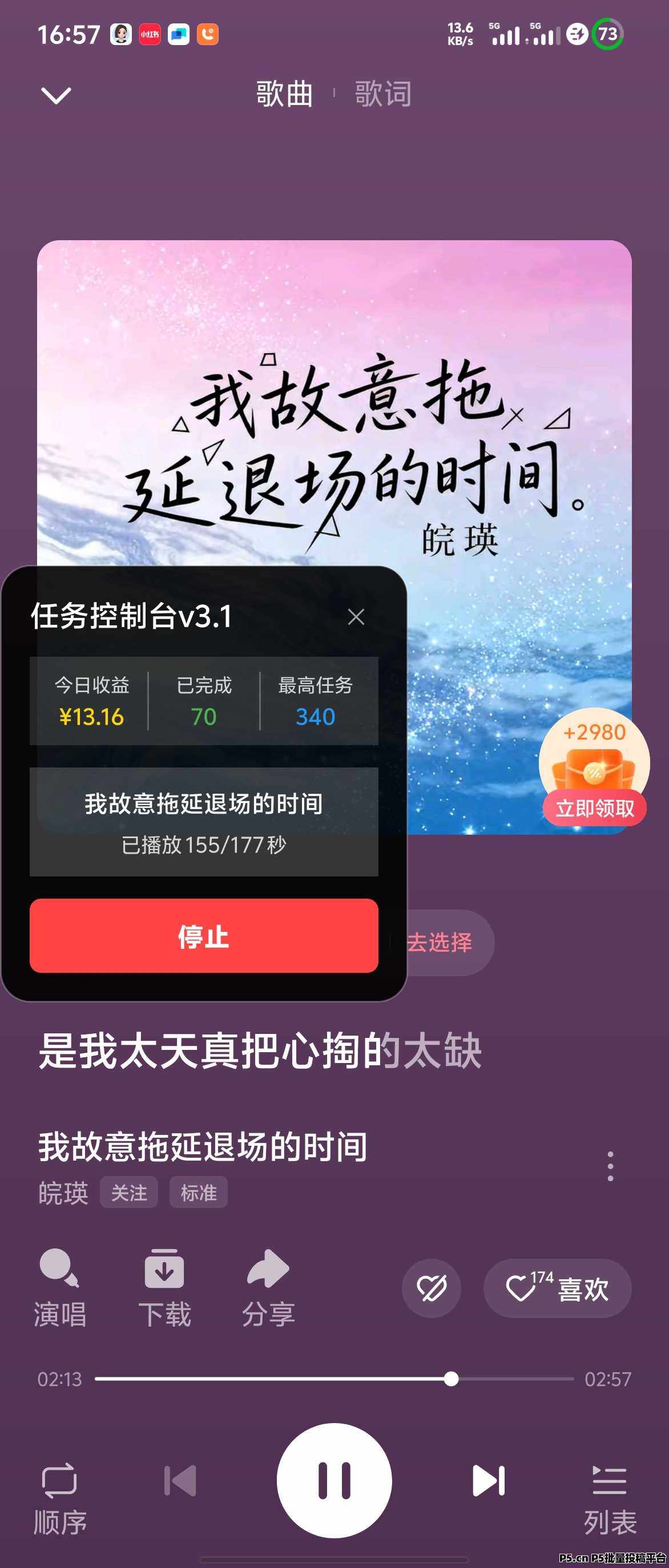669x1568 pixels.
Task: Switch to the 歌词 lyrics tab
Action: click(383, 94)
